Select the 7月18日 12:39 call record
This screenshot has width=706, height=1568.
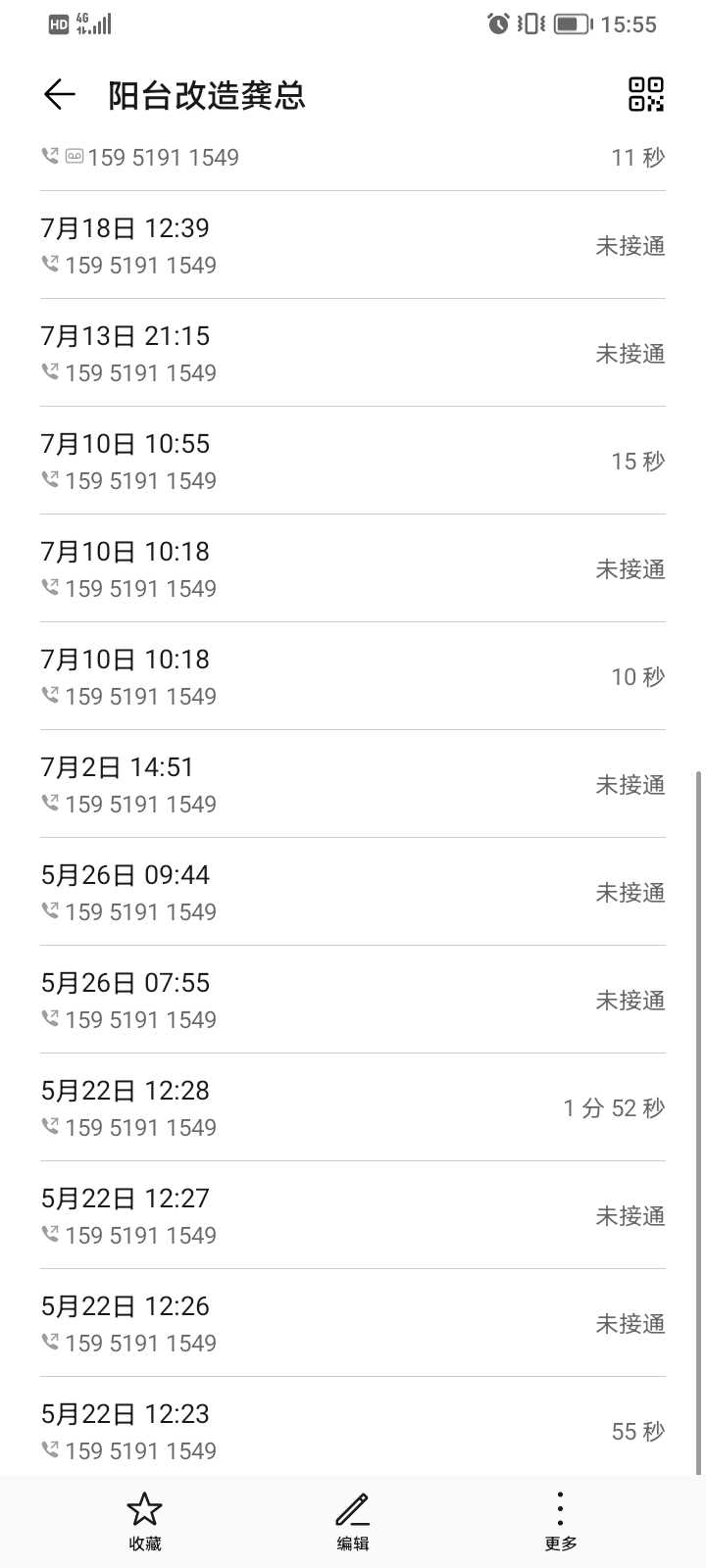[x=353, y=245]
